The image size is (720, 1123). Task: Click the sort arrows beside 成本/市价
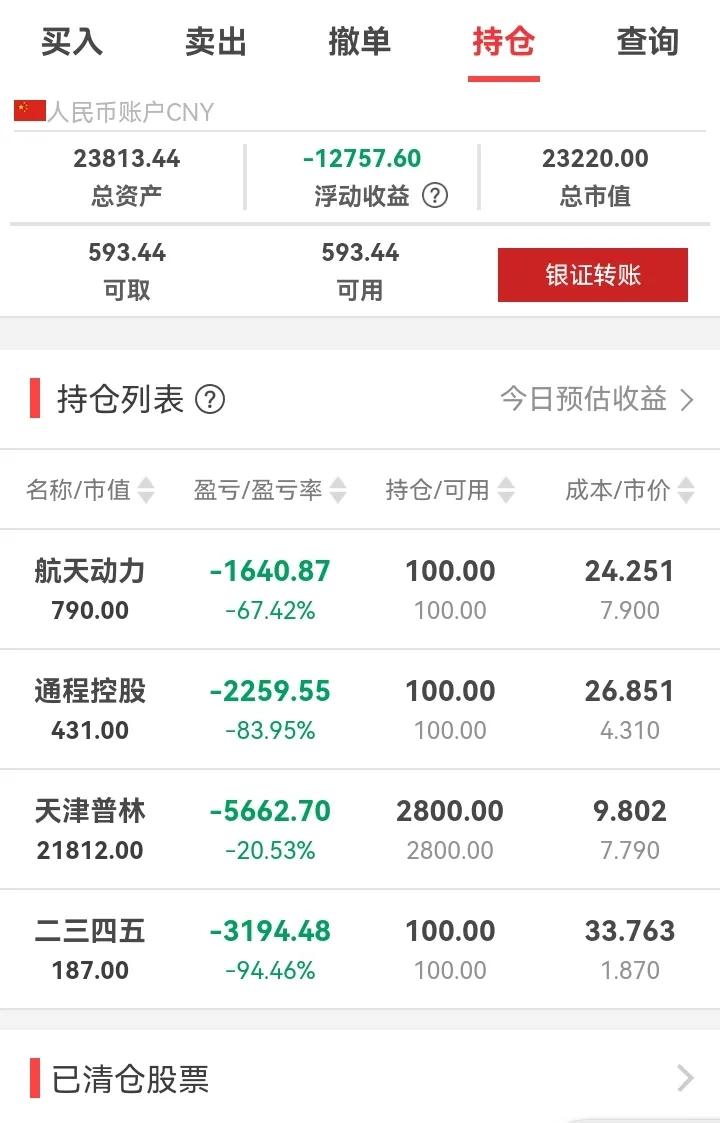[686, 490]
